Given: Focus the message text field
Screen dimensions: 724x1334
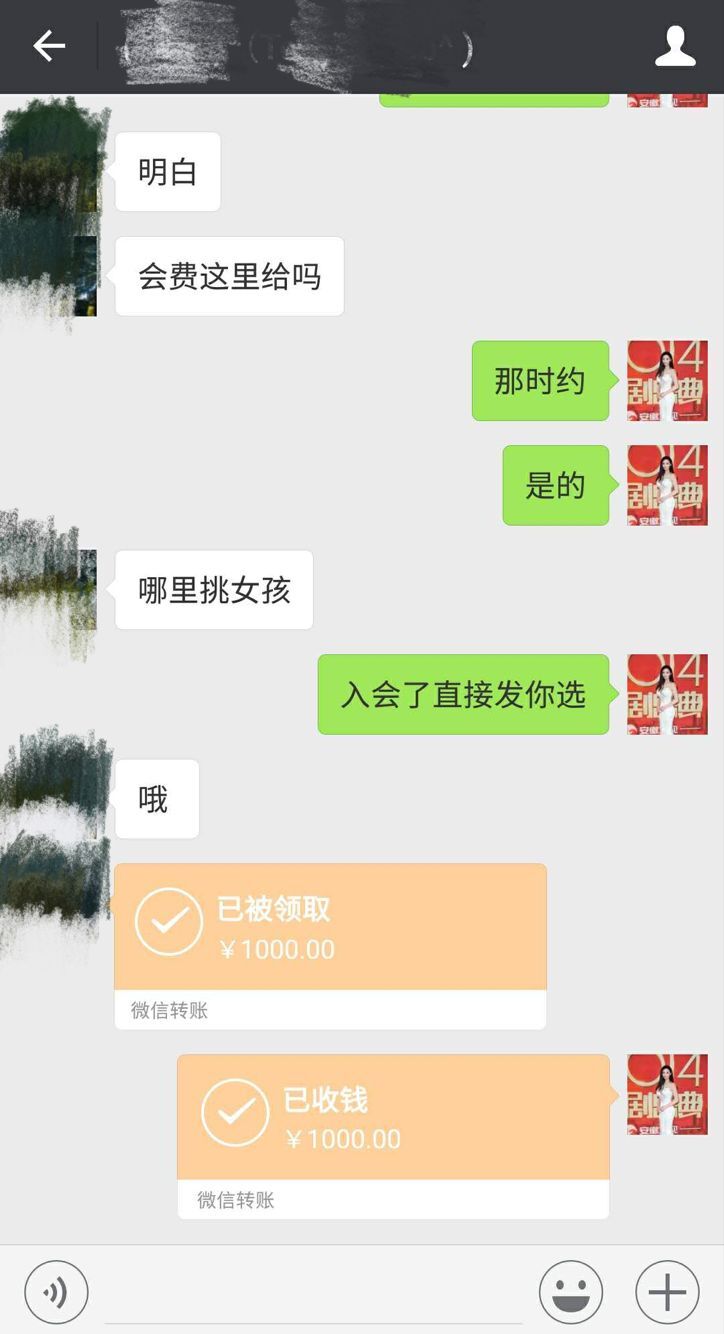Looking at the screenshot, I should point(313,1292).
